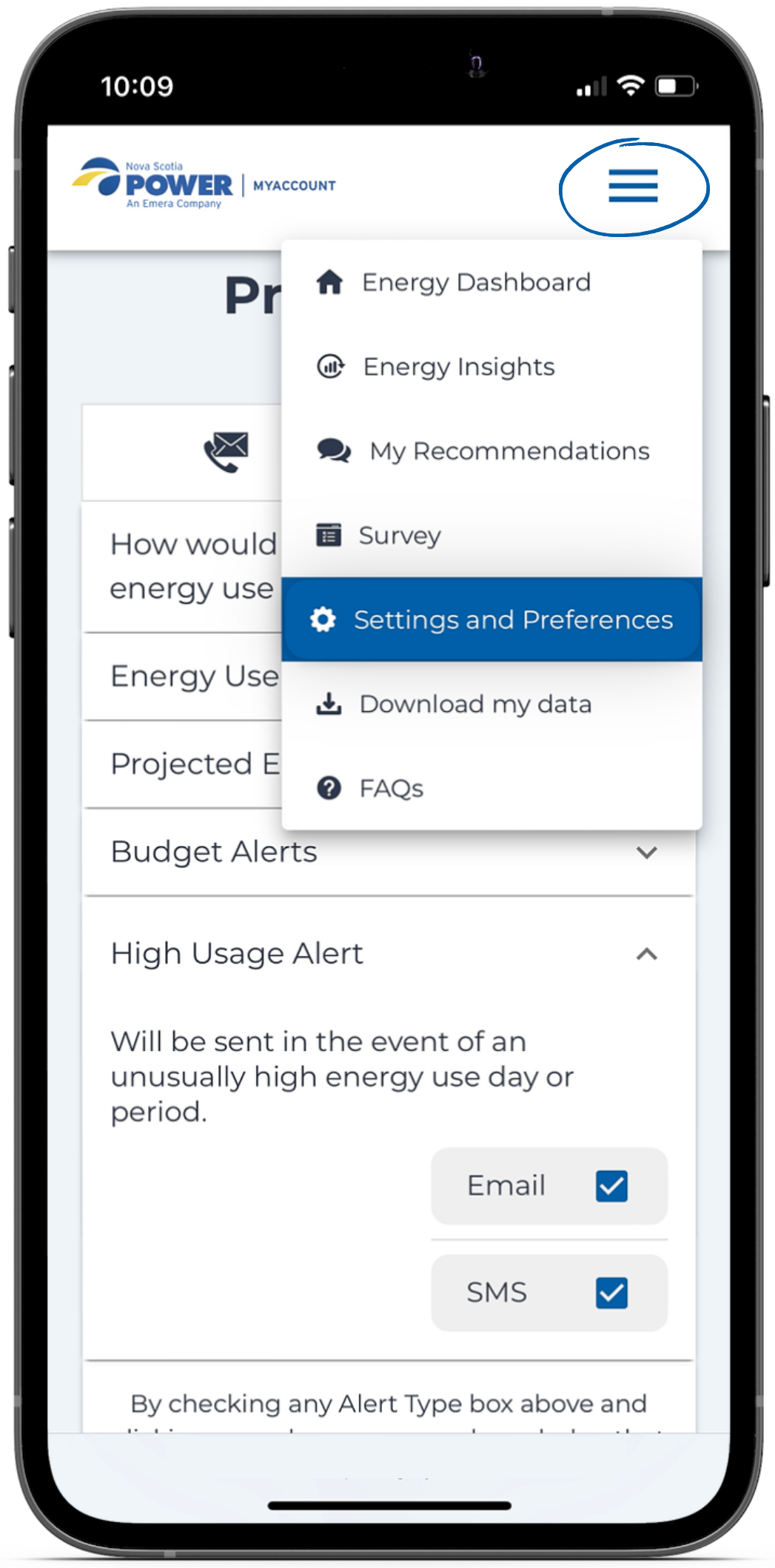
Task: Open FAQs from the menu
Action: click(391, 788)
